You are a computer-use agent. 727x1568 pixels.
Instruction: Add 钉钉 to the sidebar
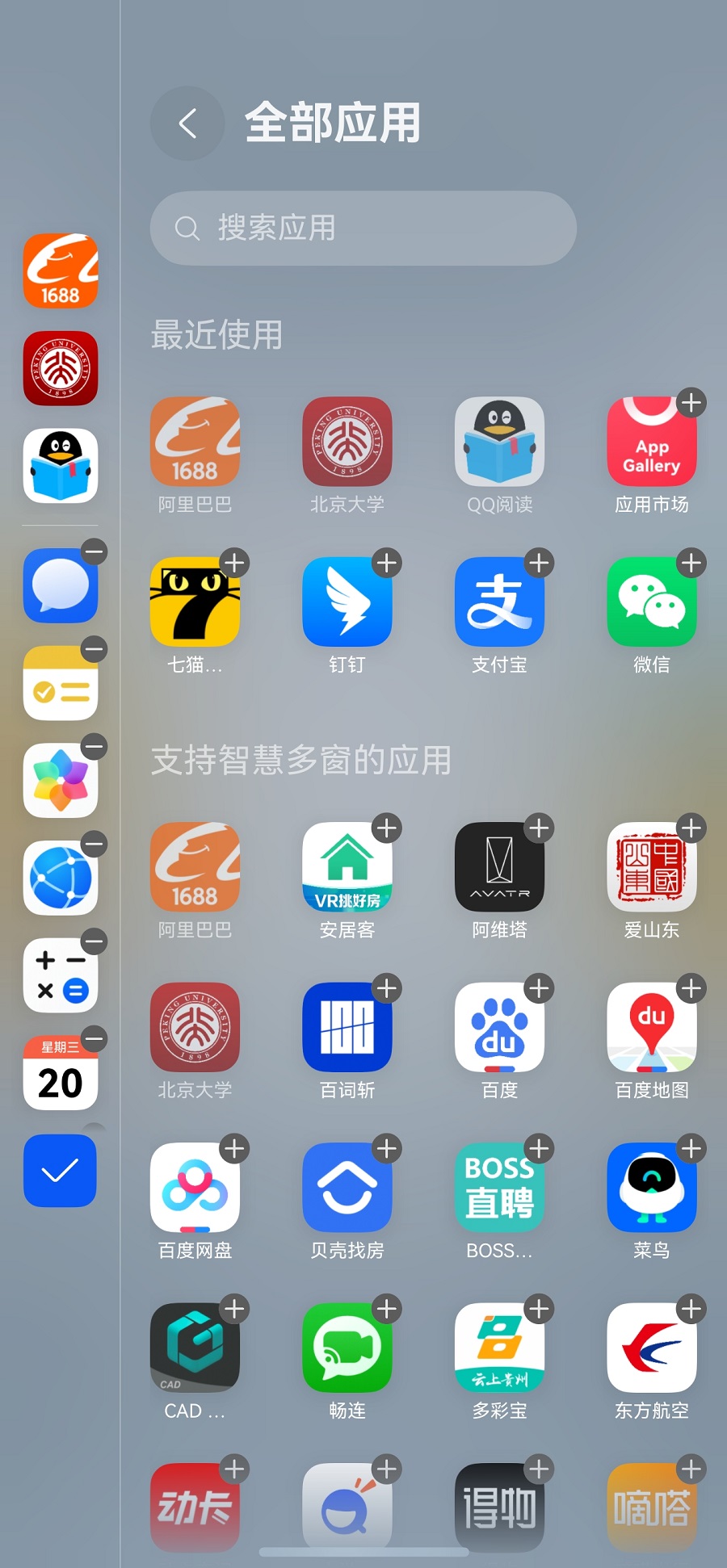(x=387, y=563)
